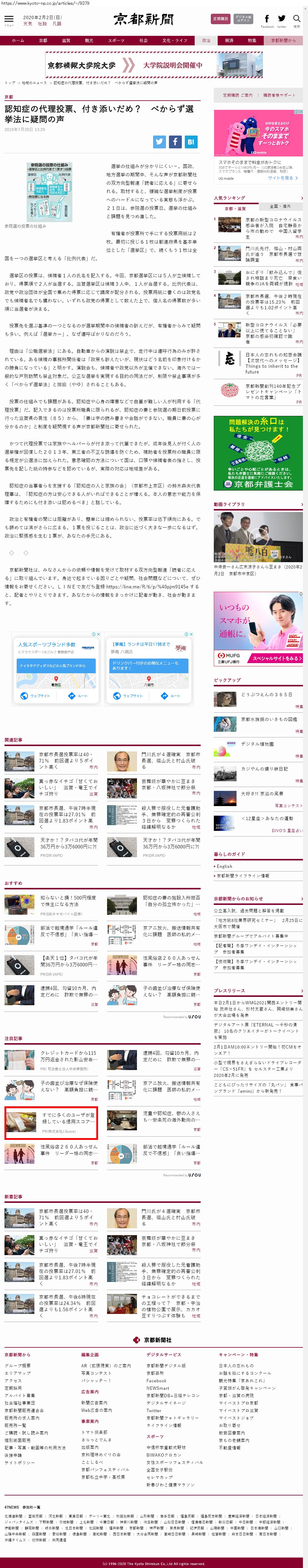This screenshot has width=308, height=1568.
Task: Tap the 定期購読 subscription button
Action: [220, 19]
